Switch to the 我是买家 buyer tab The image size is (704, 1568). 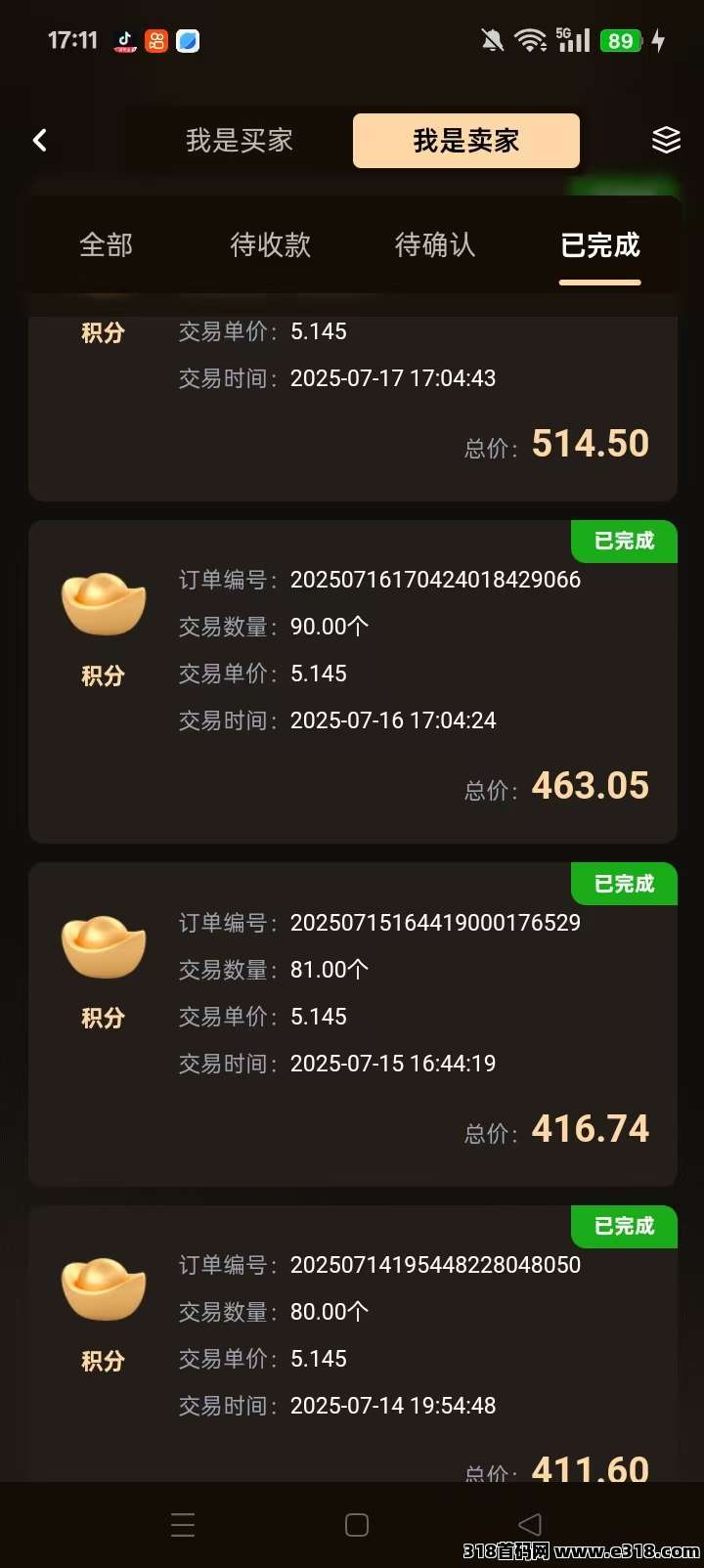[x=240, y=141]
